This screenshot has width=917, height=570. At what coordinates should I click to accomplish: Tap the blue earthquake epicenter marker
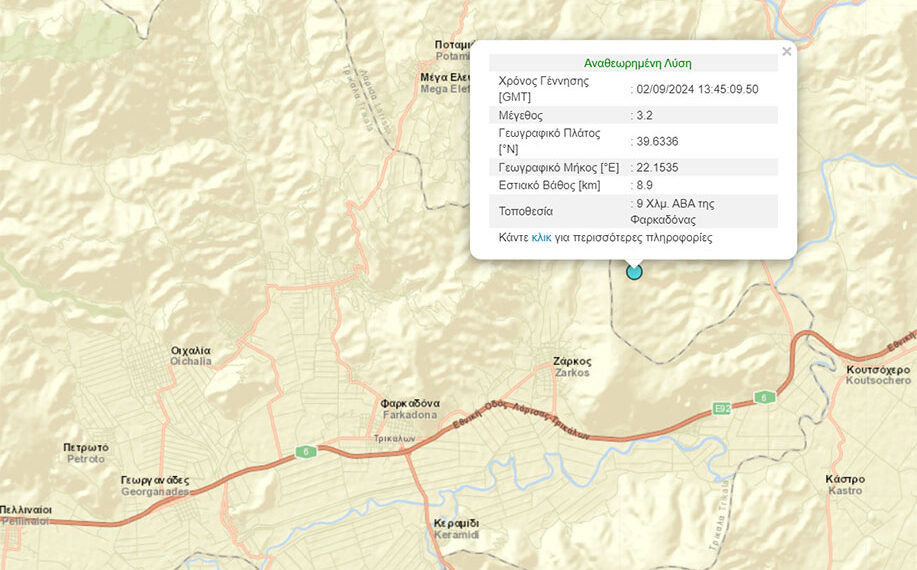point(634,271)
